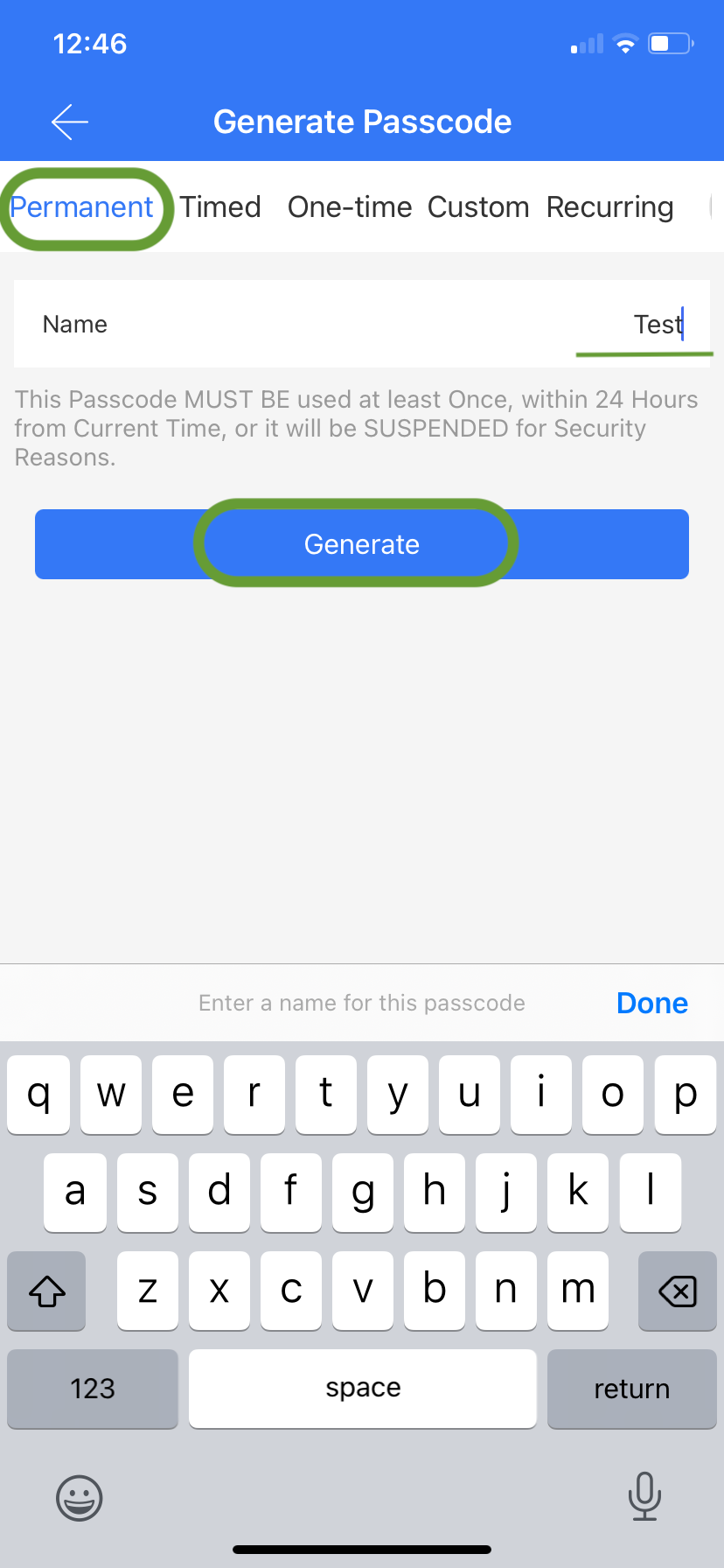
Task: Select the Permanent passcode tab
Action: tap(81, 207)
